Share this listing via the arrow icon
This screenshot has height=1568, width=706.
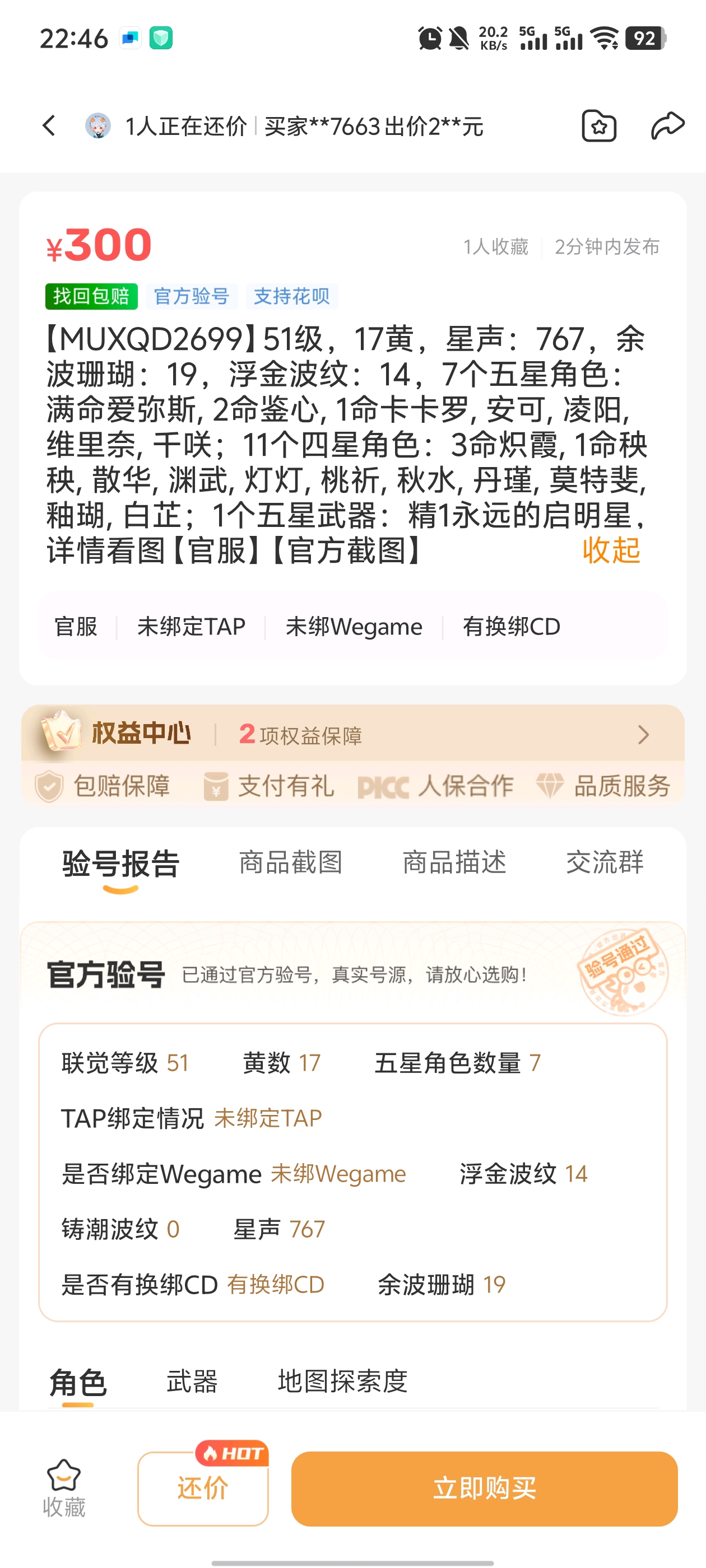point(668,126)
